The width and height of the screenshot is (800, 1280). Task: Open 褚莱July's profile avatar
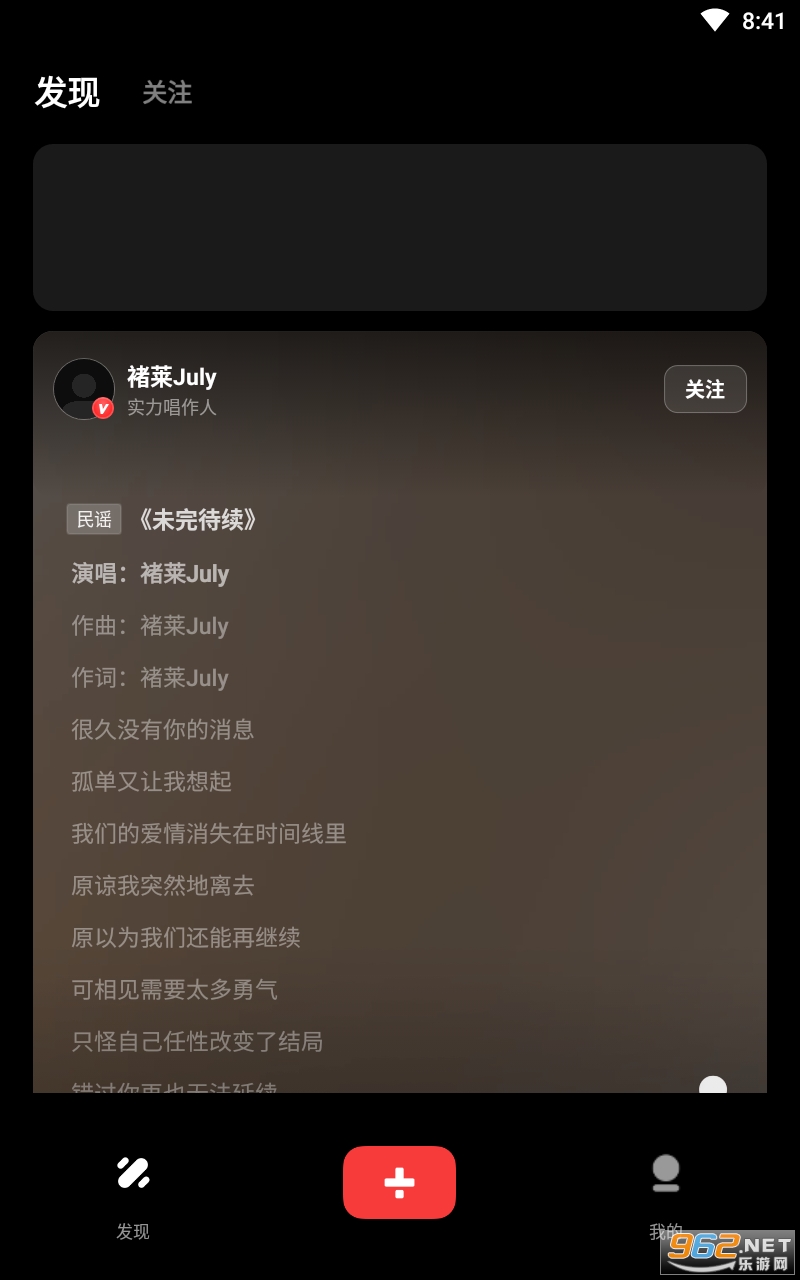[83, 388]
